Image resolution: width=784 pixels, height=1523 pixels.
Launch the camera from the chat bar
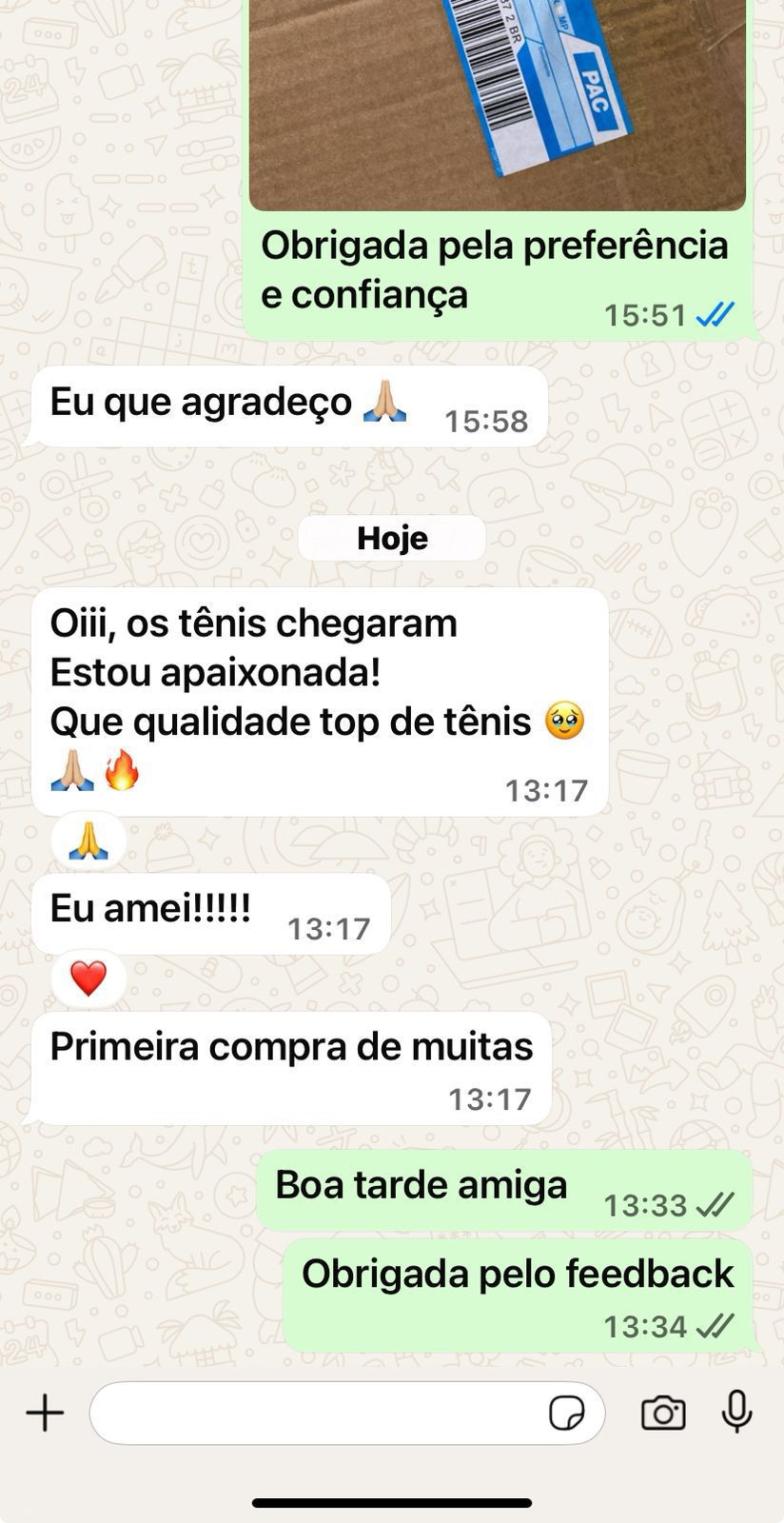(x=663, y=1414)
